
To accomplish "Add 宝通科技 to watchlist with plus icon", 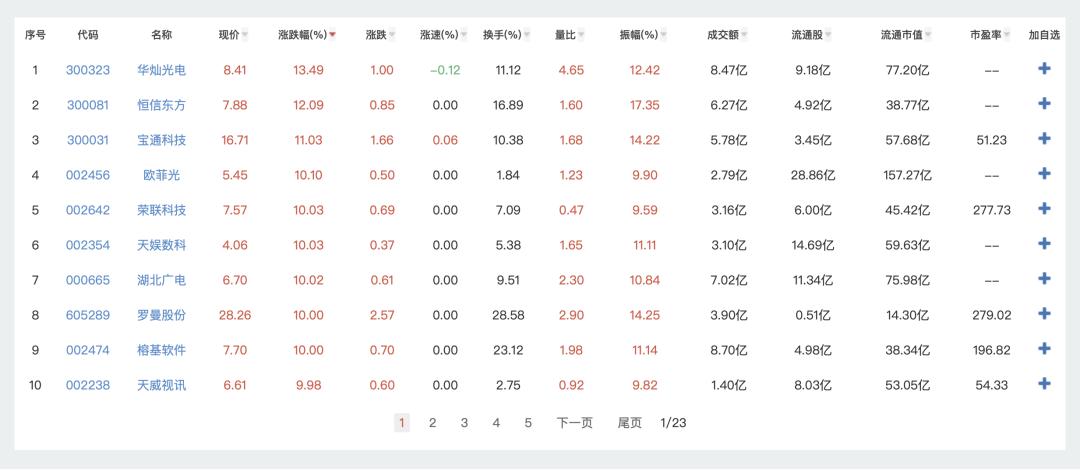I will point(1044,139).
